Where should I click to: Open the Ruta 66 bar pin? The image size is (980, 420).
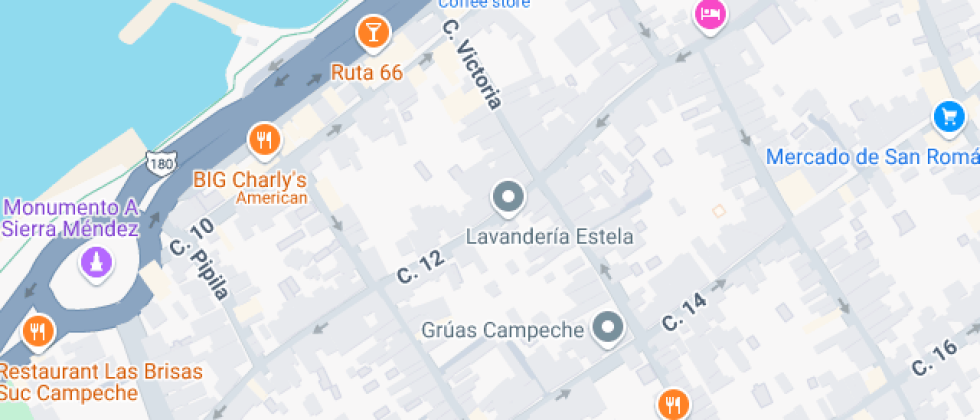pyautogui.click(x=372, y=33)
